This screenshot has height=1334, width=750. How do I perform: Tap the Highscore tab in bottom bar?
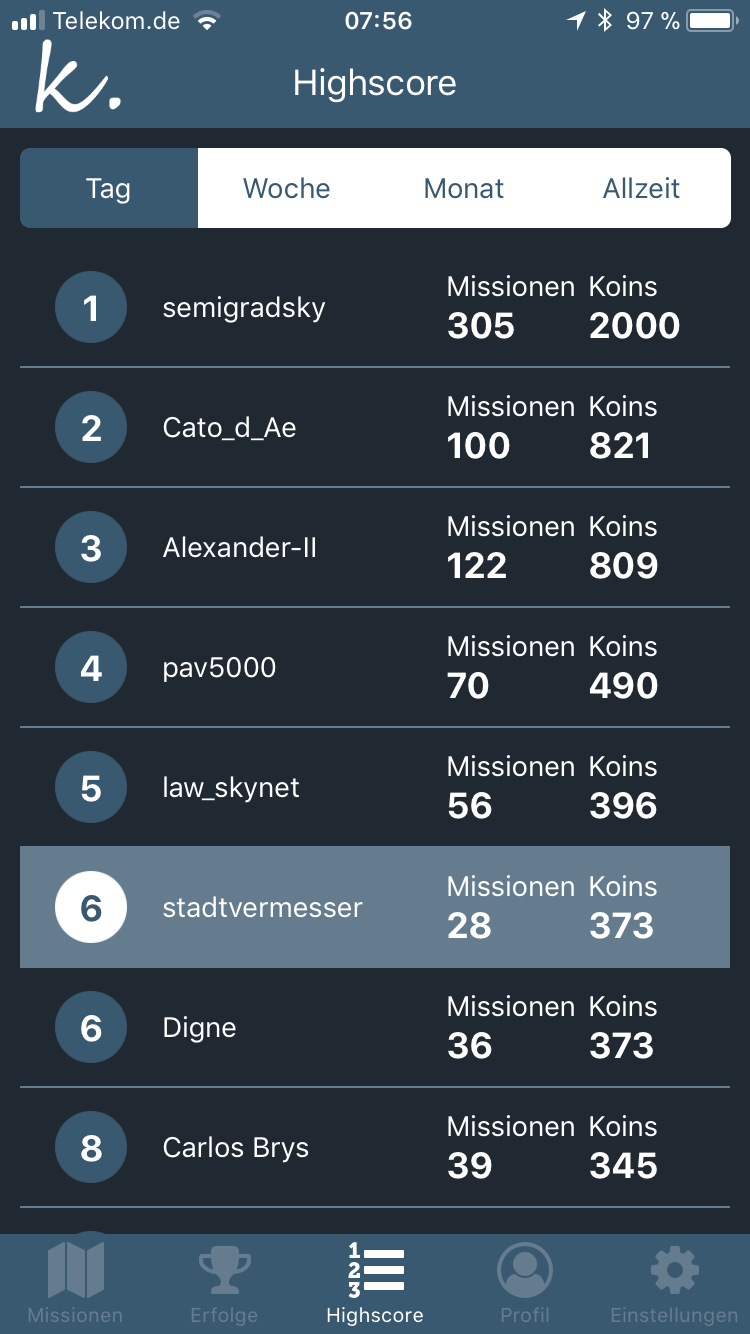pyautogui.click(x=375, y=1284)
